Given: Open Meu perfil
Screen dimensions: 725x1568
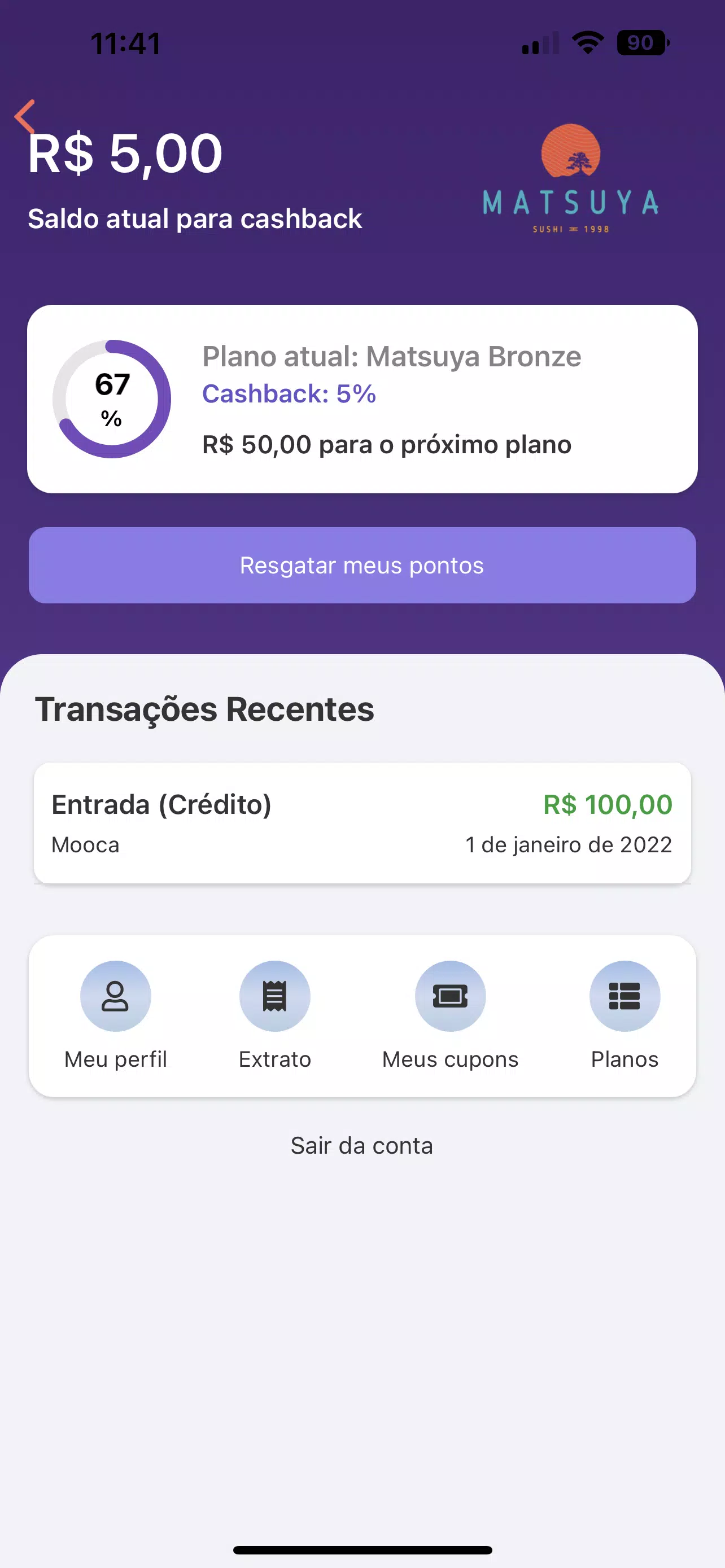Looking at the screenshot, I should (x=116, y=1015).
